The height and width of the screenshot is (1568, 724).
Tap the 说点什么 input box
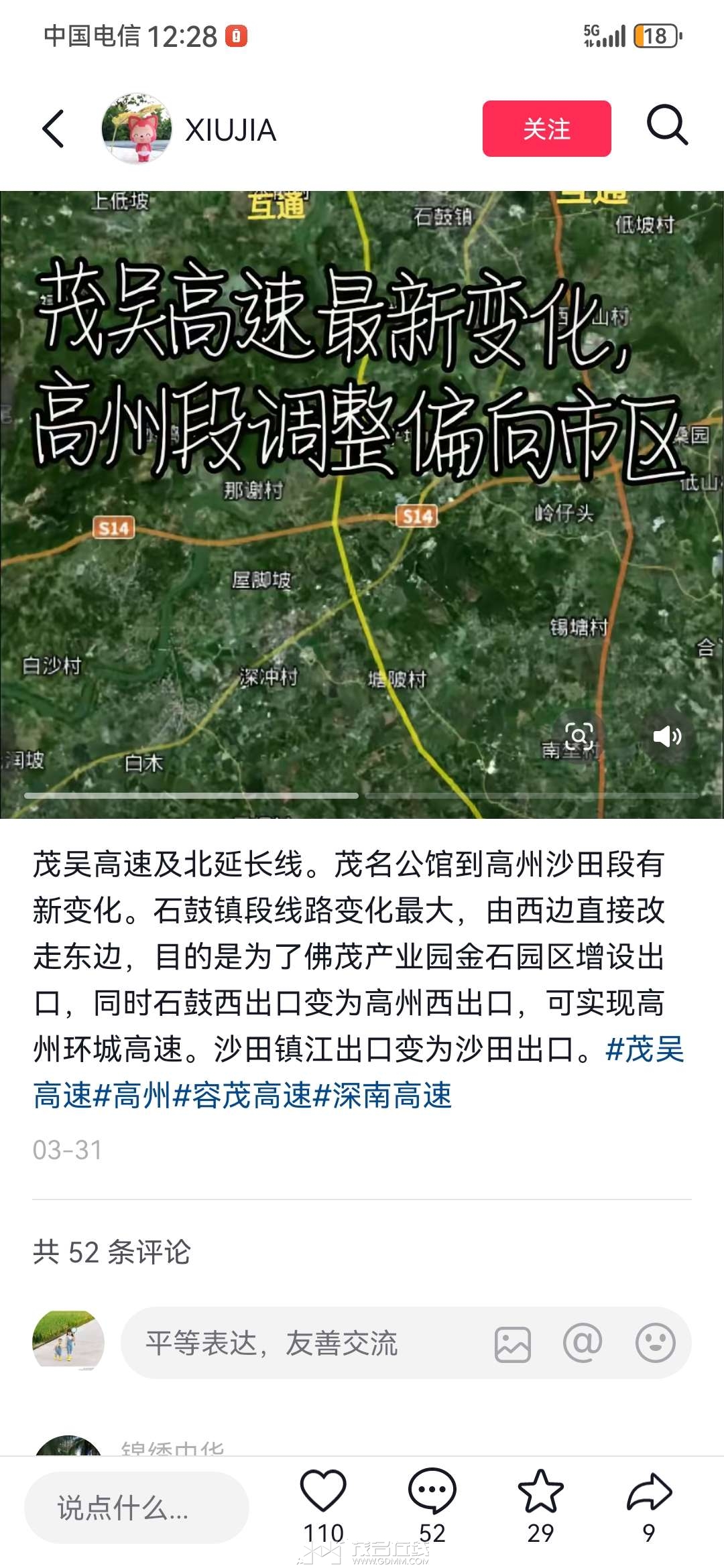pos(137,1508)
